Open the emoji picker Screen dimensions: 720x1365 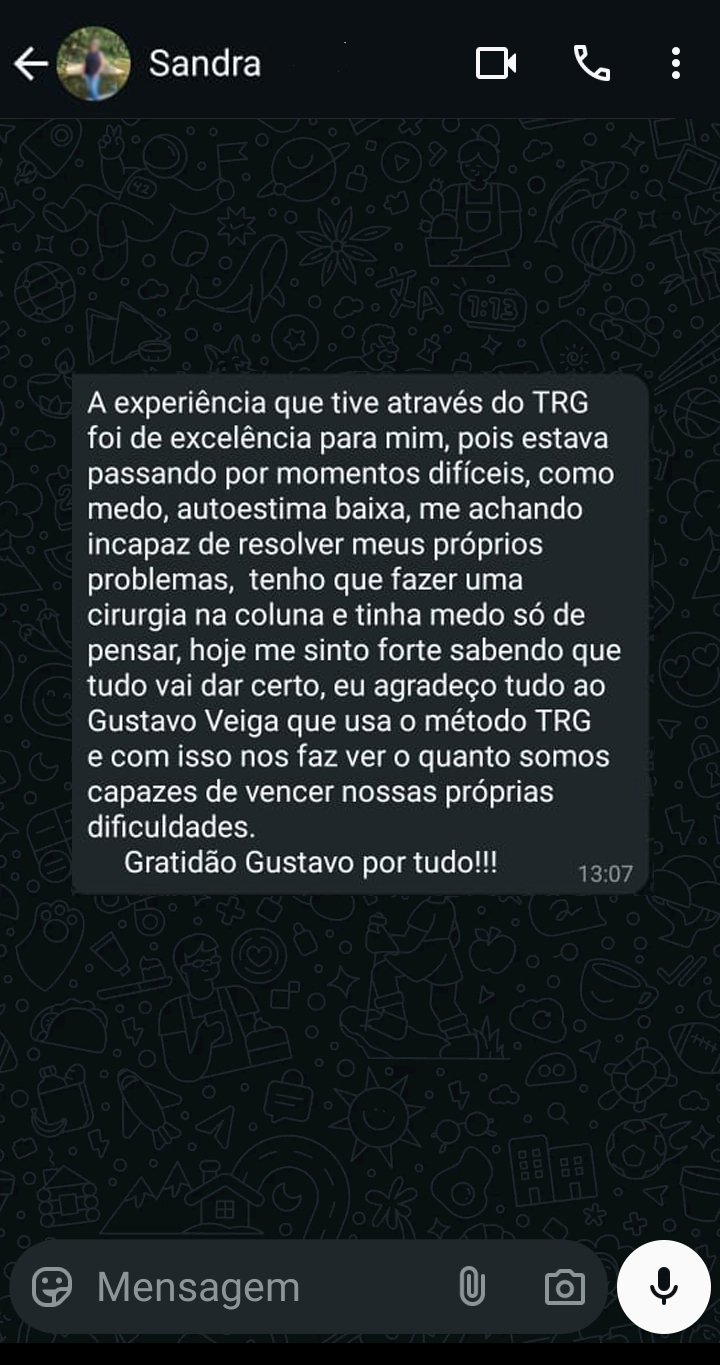pos(52,1287)
